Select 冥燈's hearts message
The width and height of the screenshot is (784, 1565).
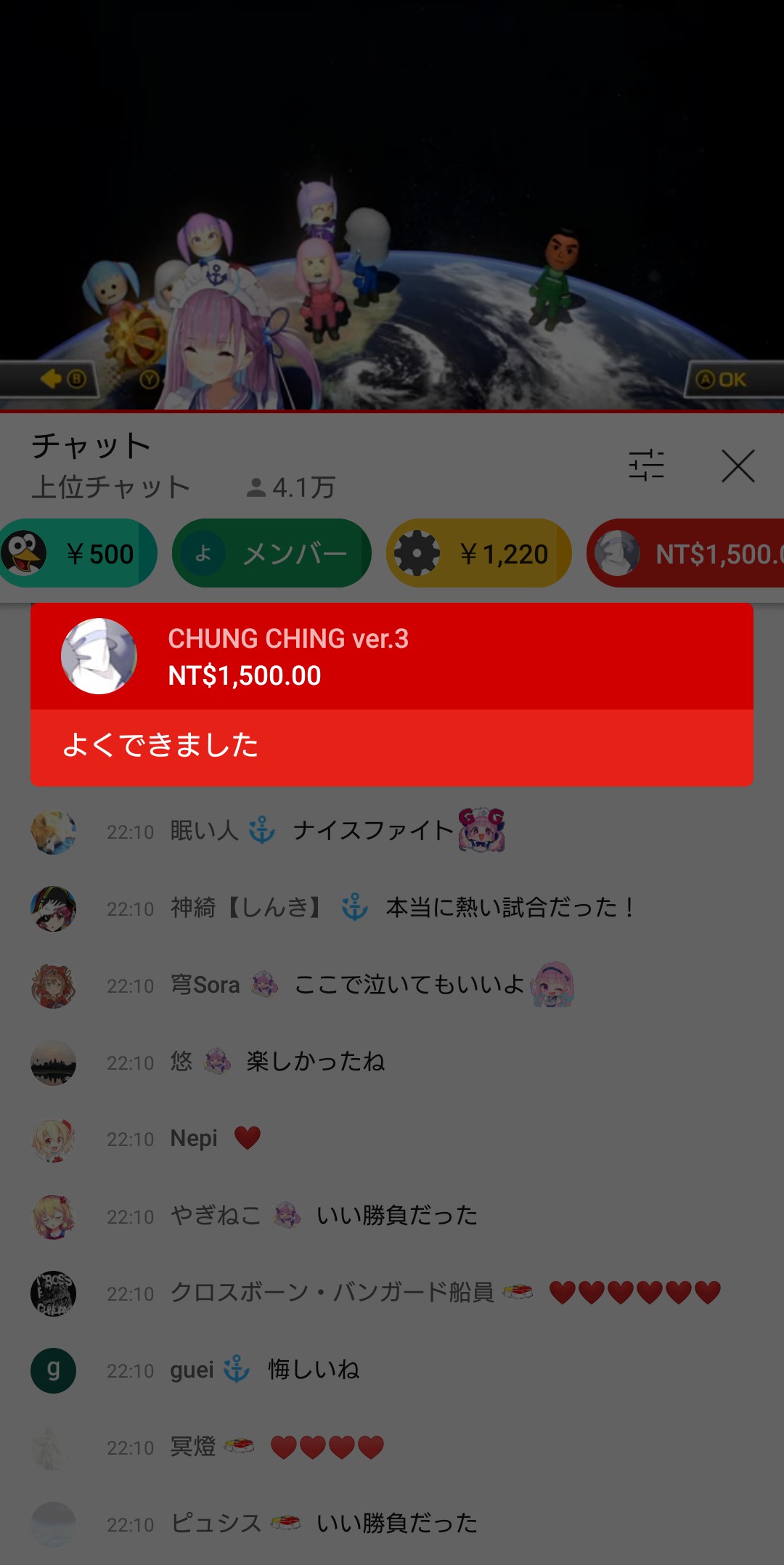[392, 1447]
